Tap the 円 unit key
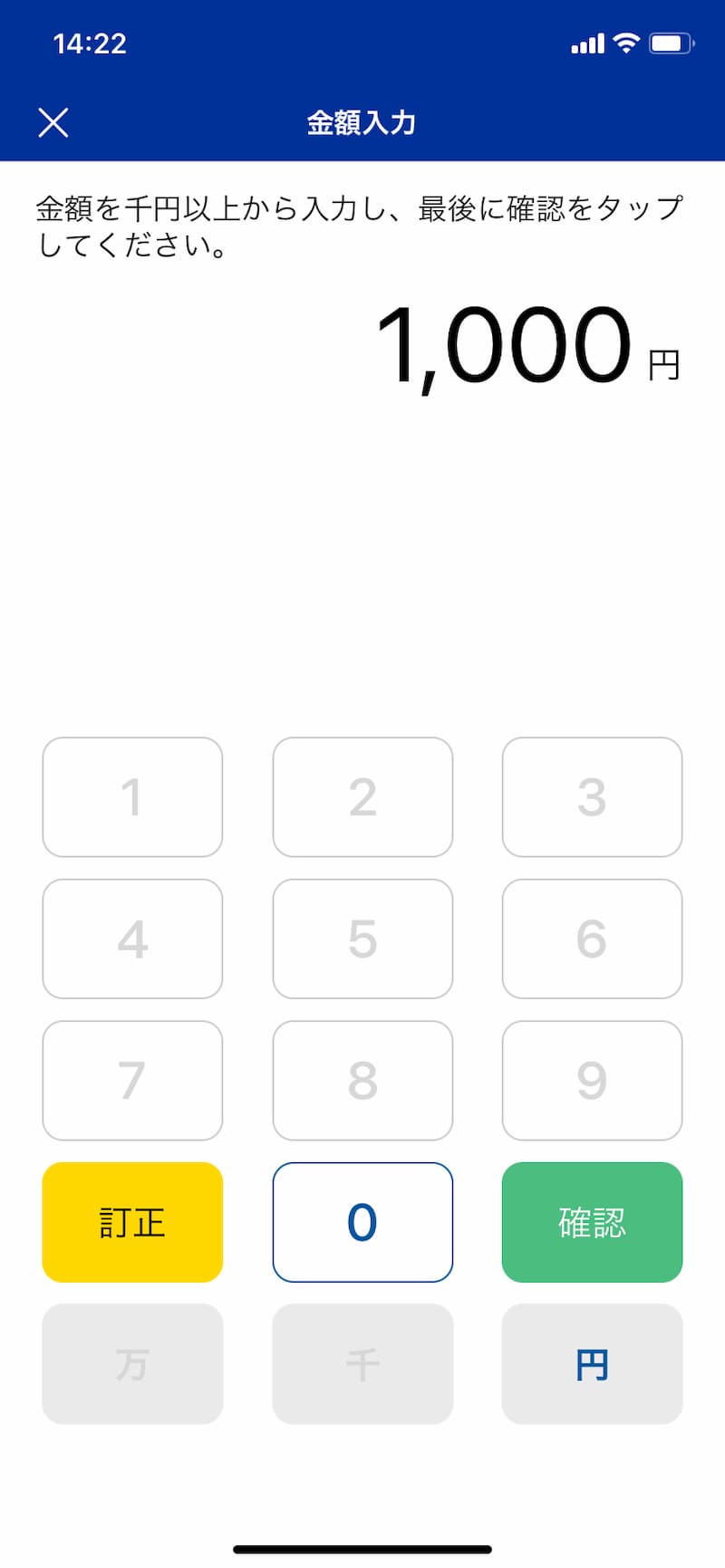 (x=592, y=1364)
